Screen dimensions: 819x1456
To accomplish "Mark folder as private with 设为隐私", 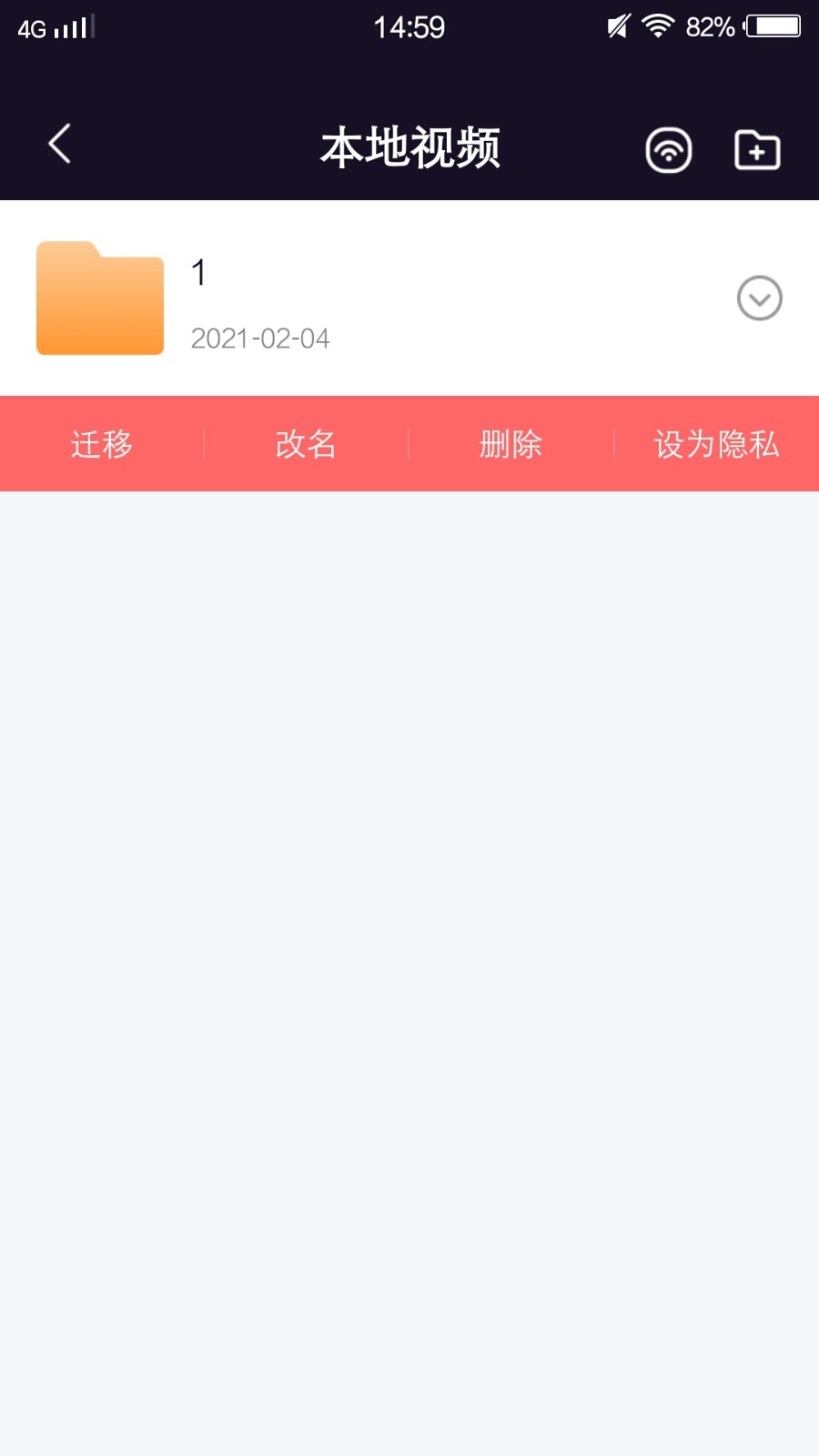I will click(x=717, y=444).
